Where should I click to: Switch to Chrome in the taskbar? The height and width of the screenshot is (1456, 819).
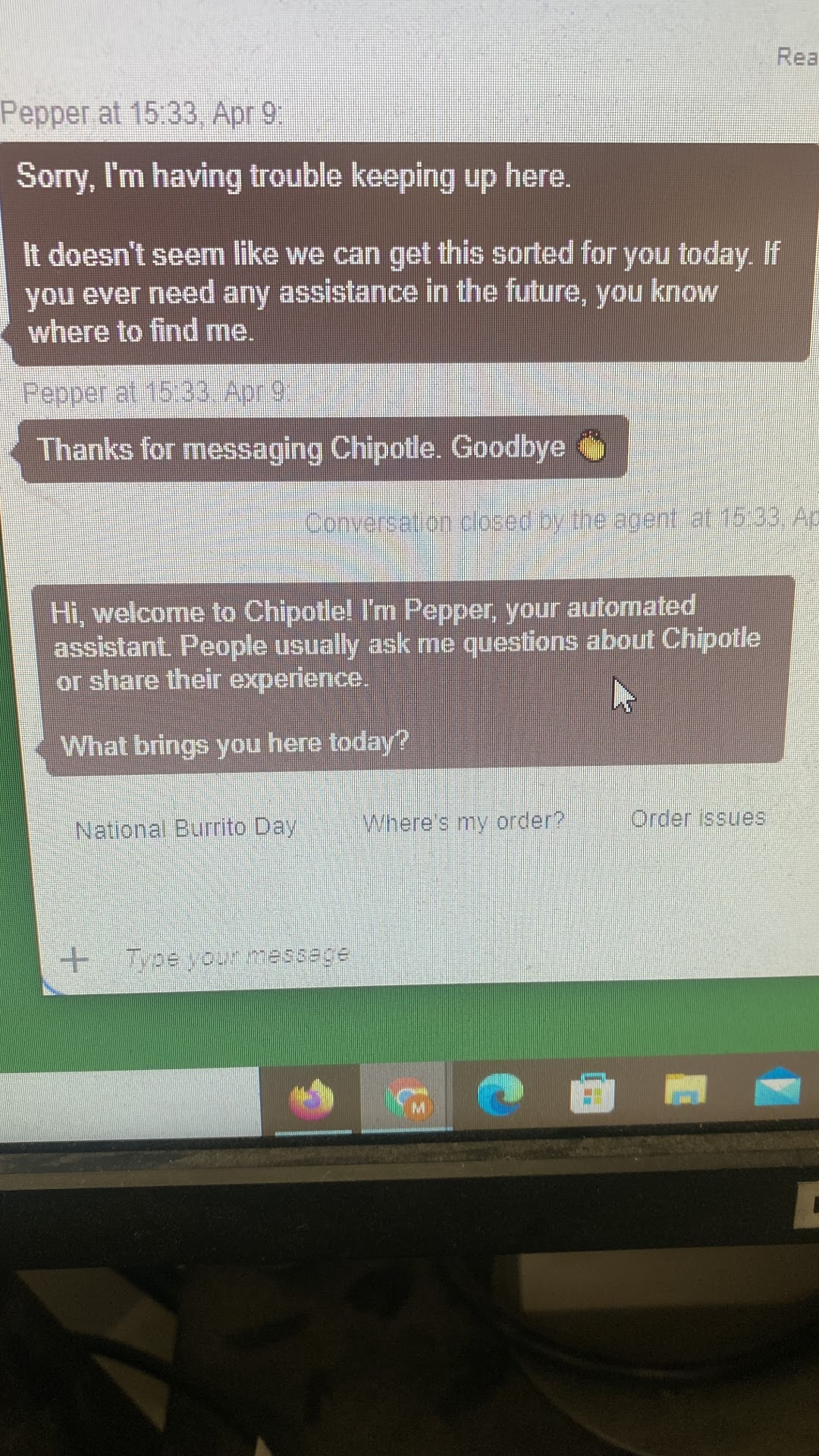(x=407, y=1098)
